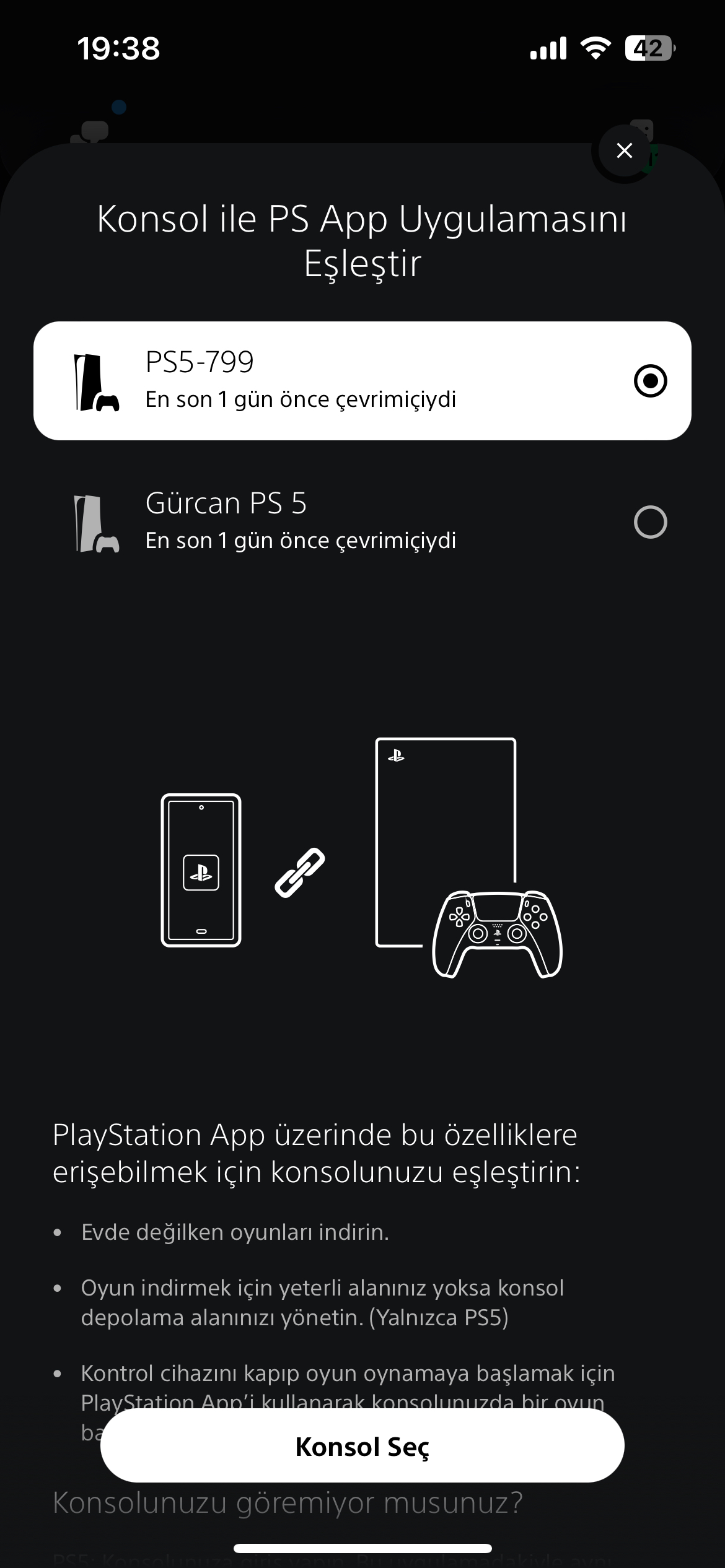
Task: Choose the Gürcan PS 5 console
Action: (362, 521)
